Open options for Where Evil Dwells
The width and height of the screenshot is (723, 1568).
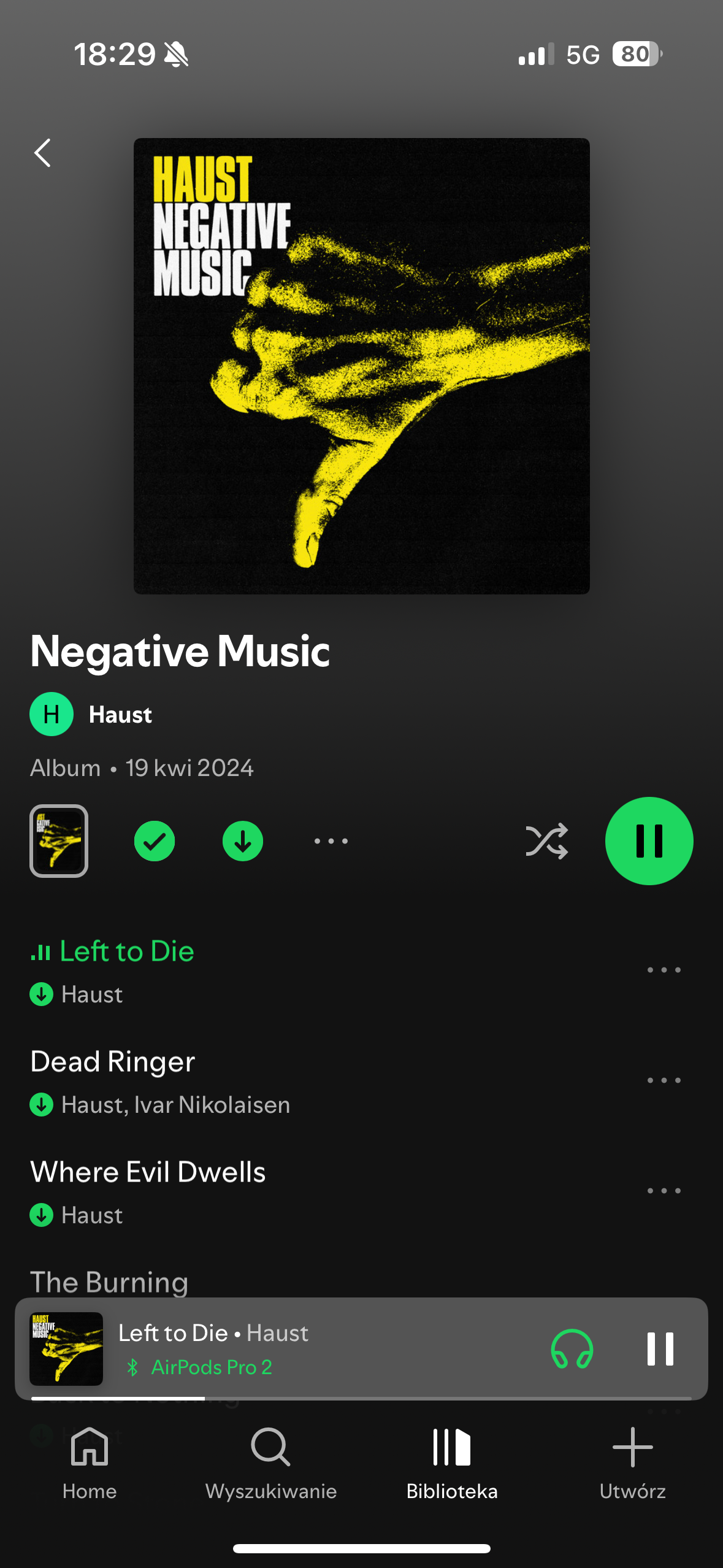[664, 1191]
